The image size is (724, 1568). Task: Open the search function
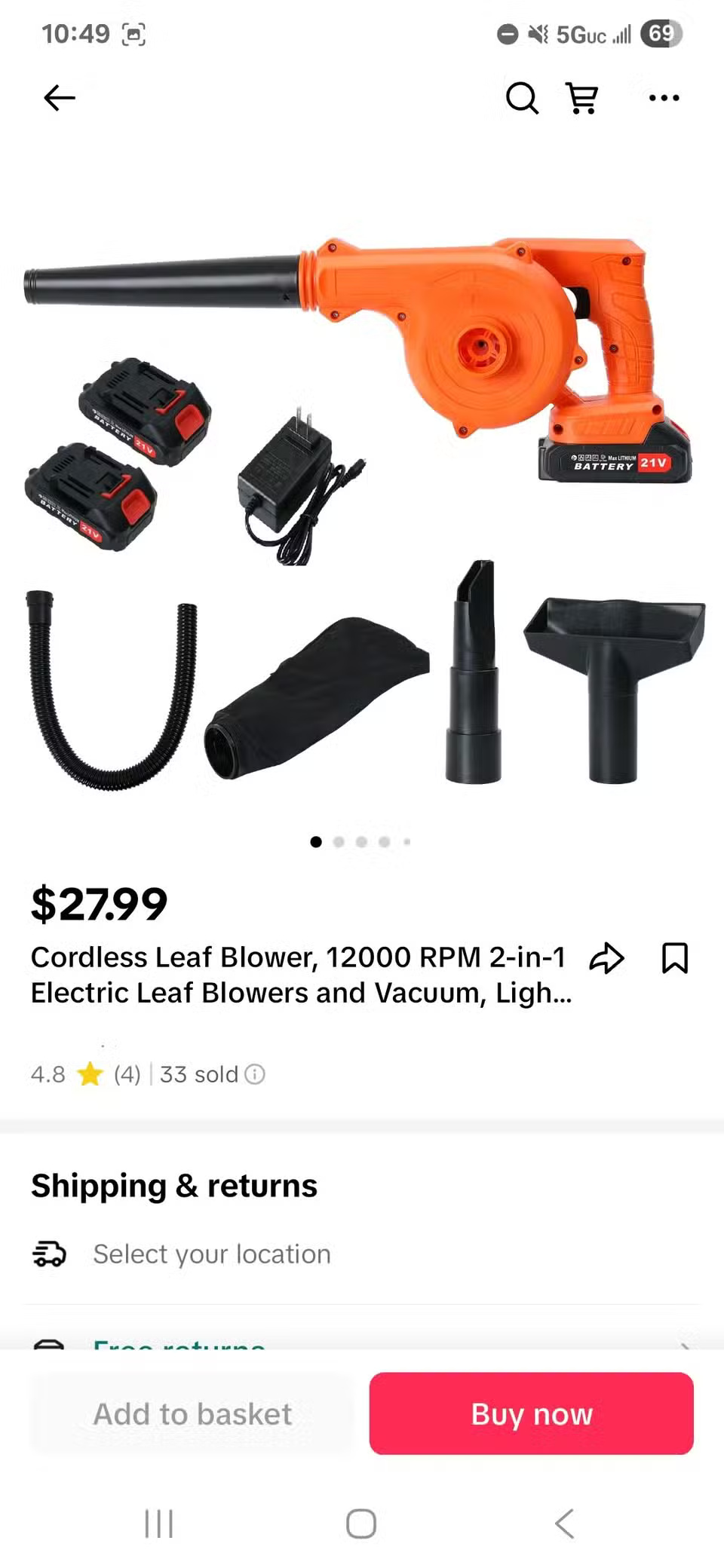pos(521,97)
